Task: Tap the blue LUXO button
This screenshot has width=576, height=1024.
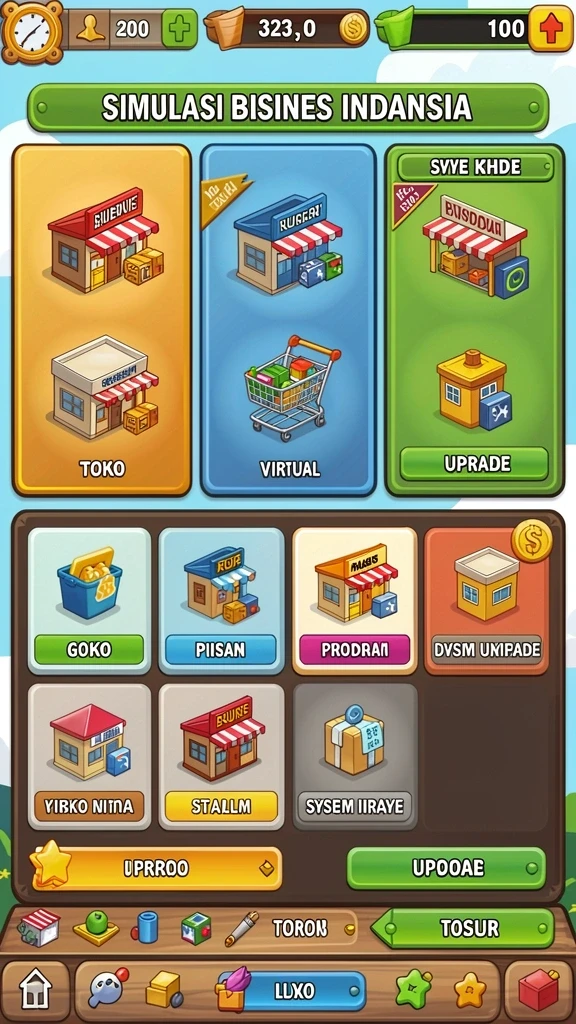Action: point(292,990)
